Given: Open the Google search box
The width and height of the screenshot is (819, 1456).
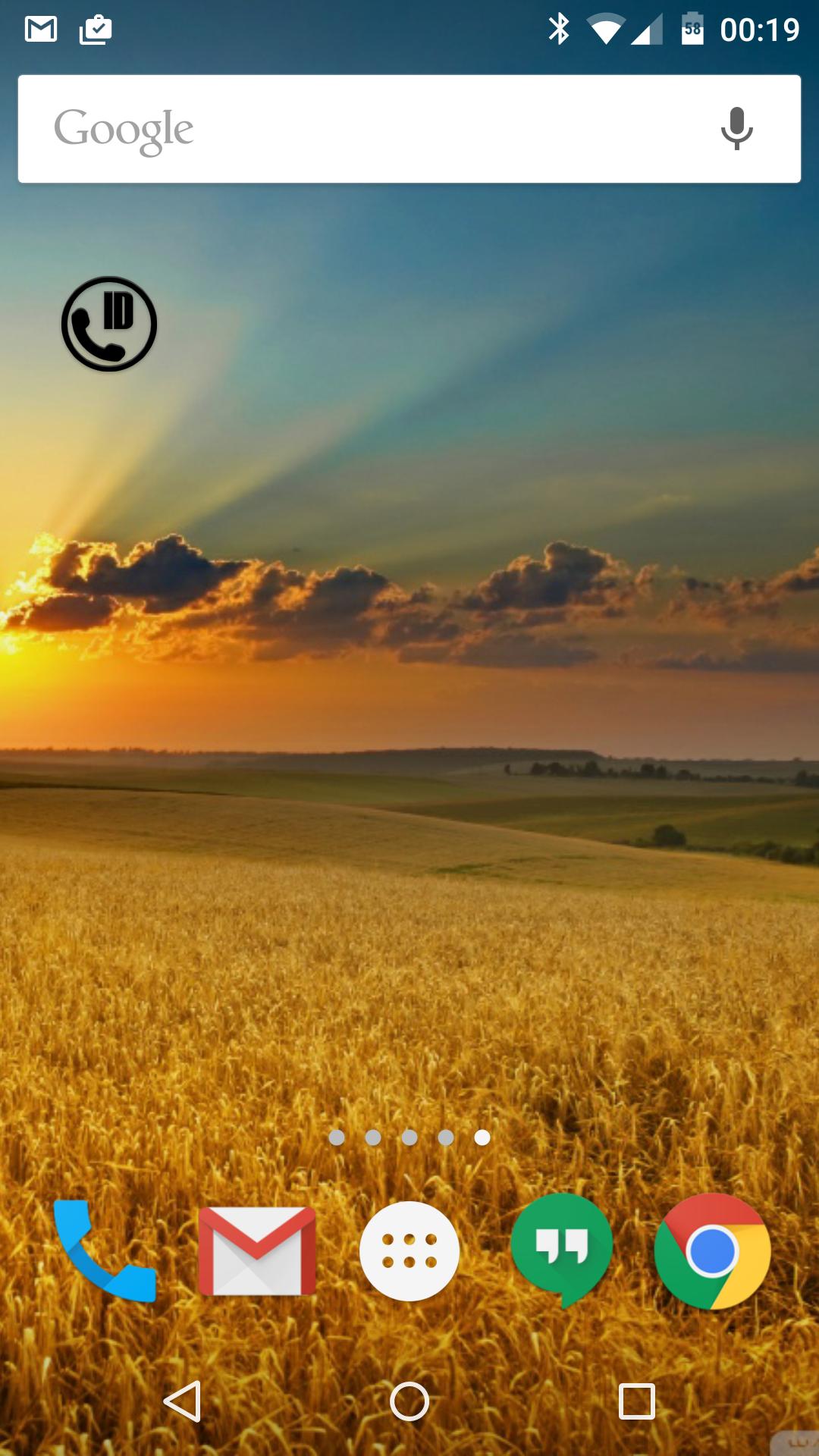Looking at the screenshot, I should 364,129.
